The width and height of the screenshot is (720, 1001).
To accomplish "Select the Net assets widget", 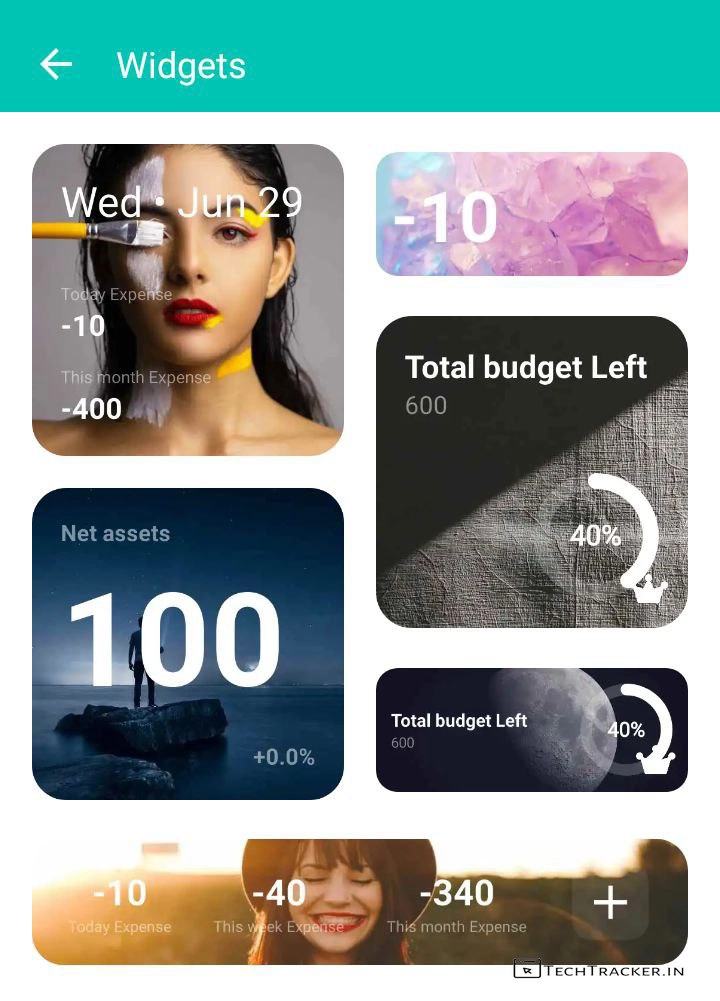I will click(x=188, y=644).
